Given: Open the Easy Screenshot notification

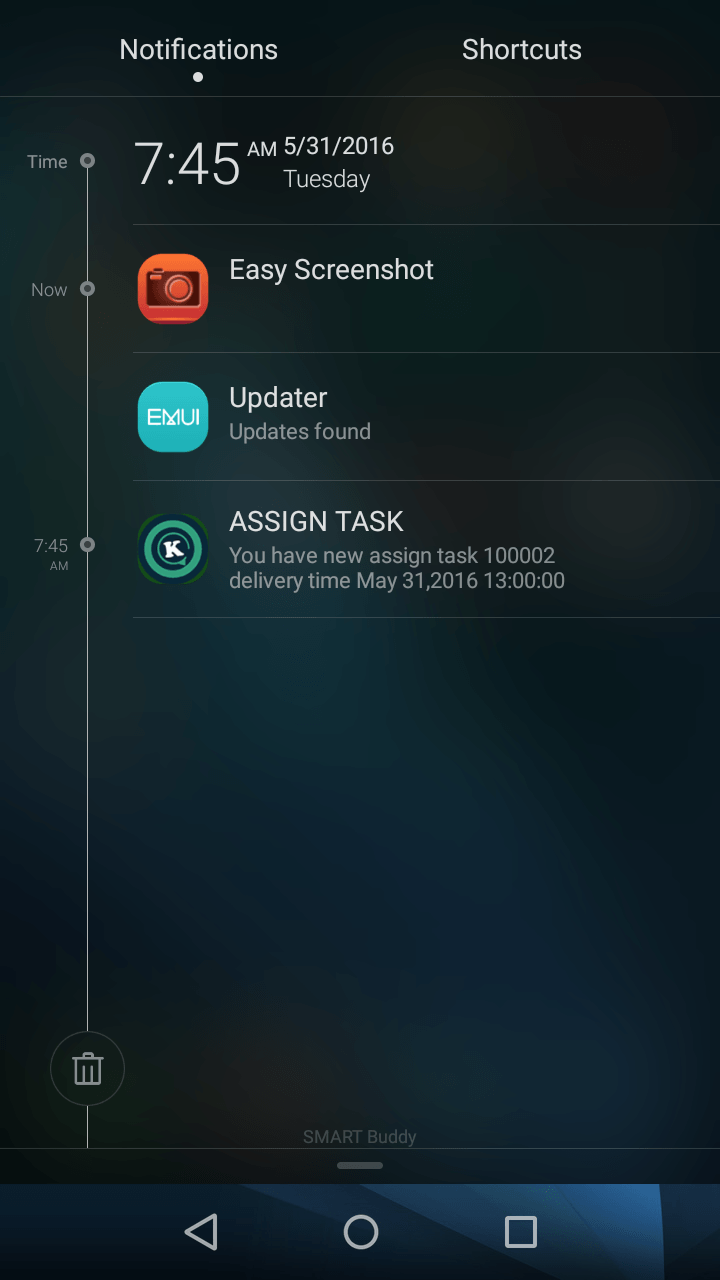Looking at the screenshot, I should pos(426,289).
